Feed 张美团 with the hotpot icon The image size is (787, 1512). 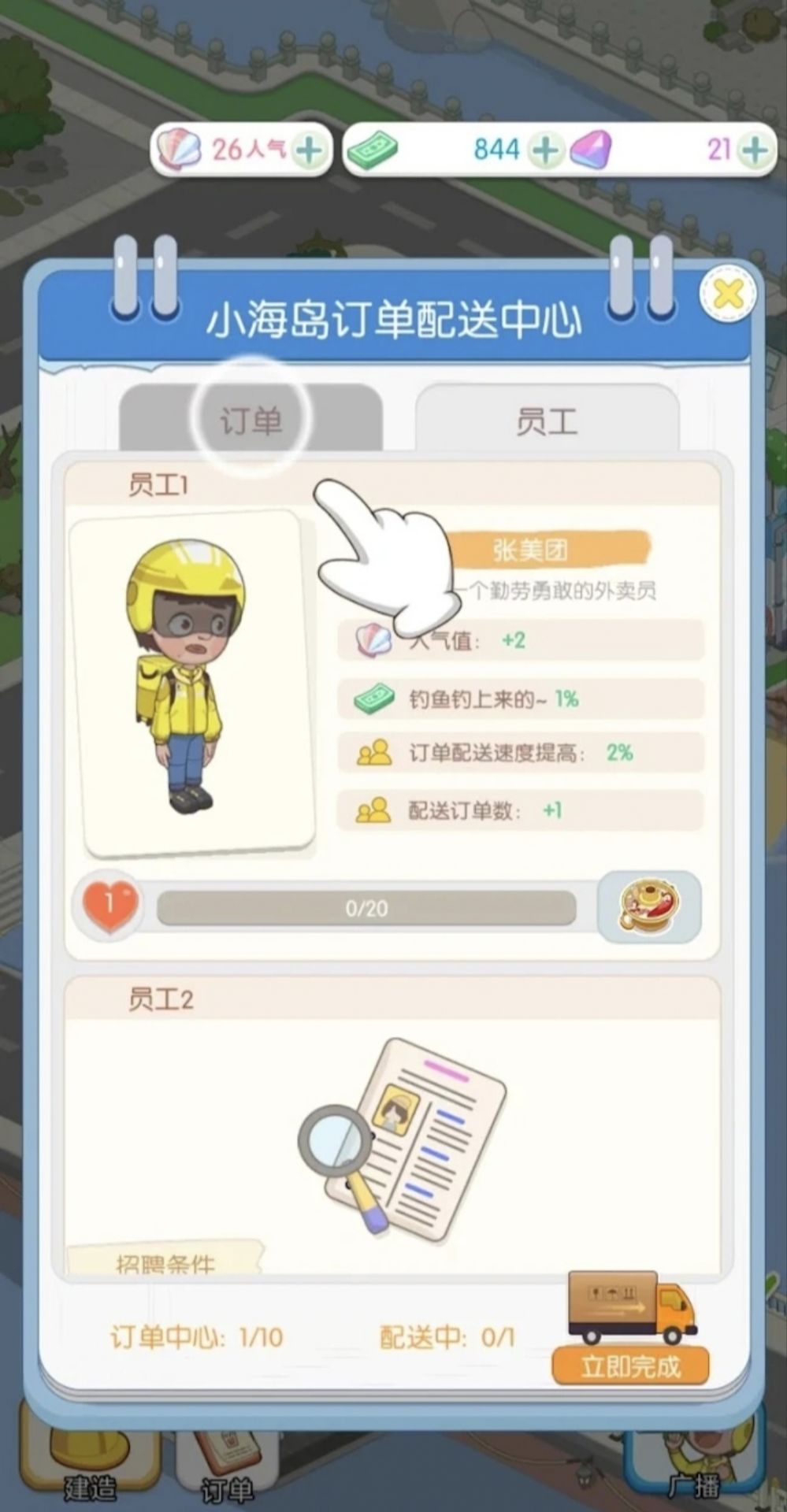(649, 907)
